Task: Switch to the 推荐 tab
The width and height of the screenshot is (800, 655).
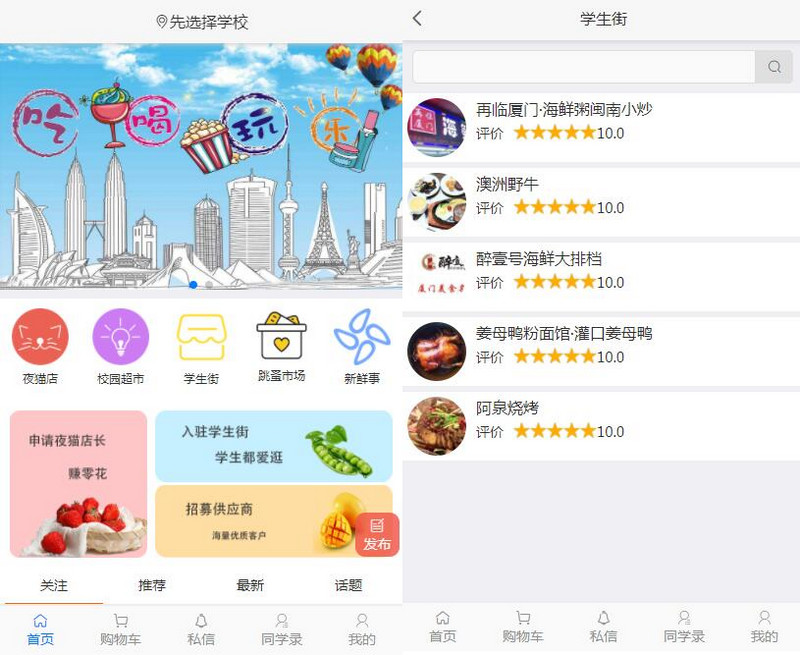Action: click(x=152, y=585)
